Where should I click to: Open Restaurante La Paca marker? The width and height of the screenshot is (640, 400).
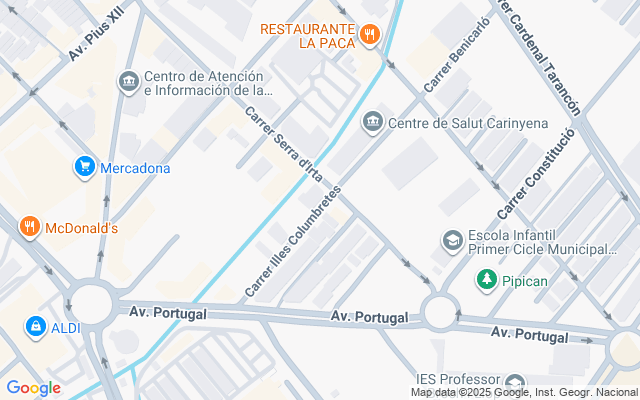tap(371, 35)
